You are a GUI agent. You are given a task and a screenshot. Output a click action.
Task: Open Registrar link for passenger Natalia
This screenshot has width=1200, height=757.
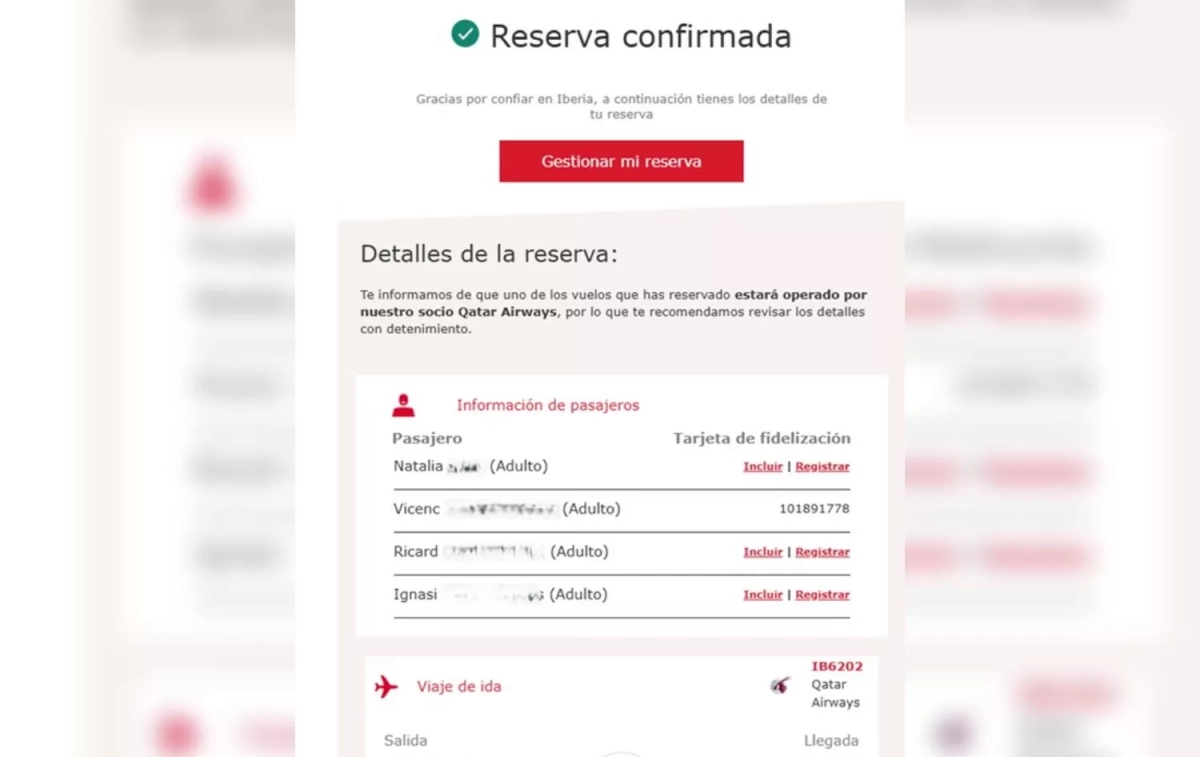coord(822,467)
